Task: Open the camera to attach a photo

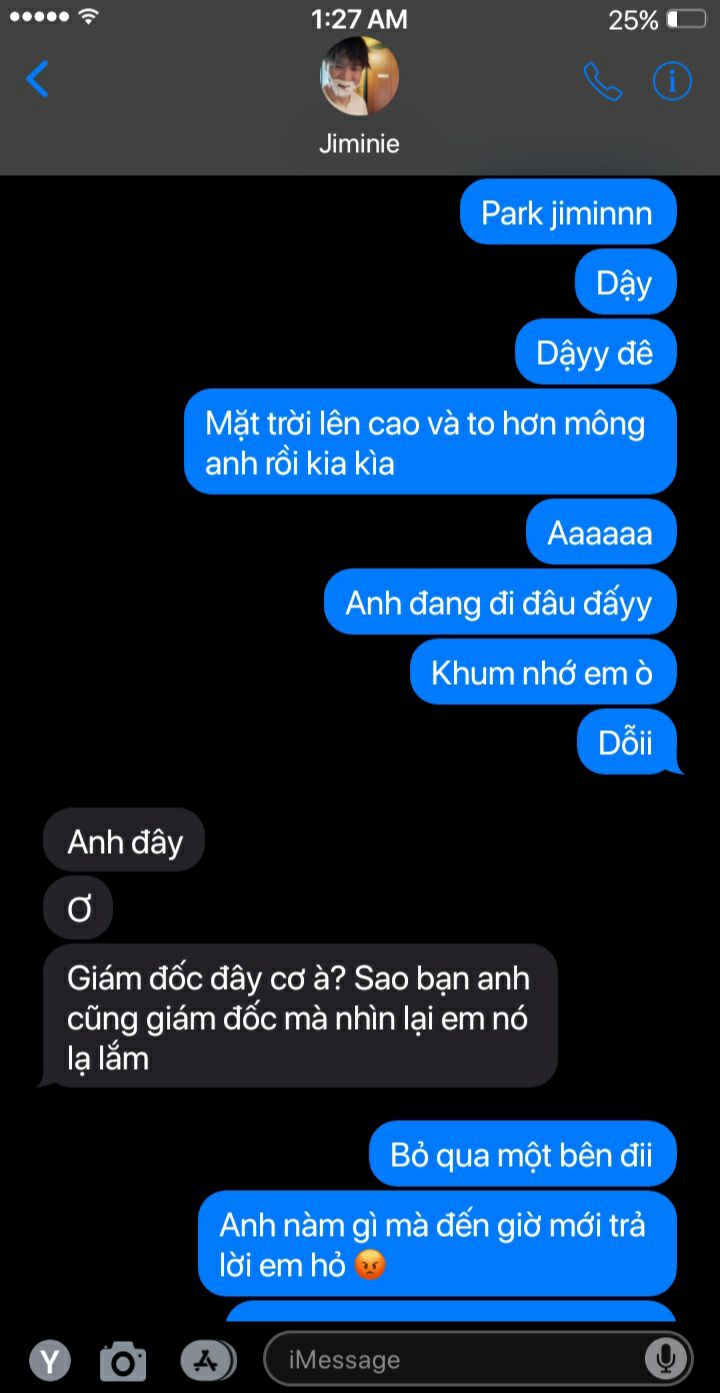Action: pyautogui.click(x=123, y=1360)
